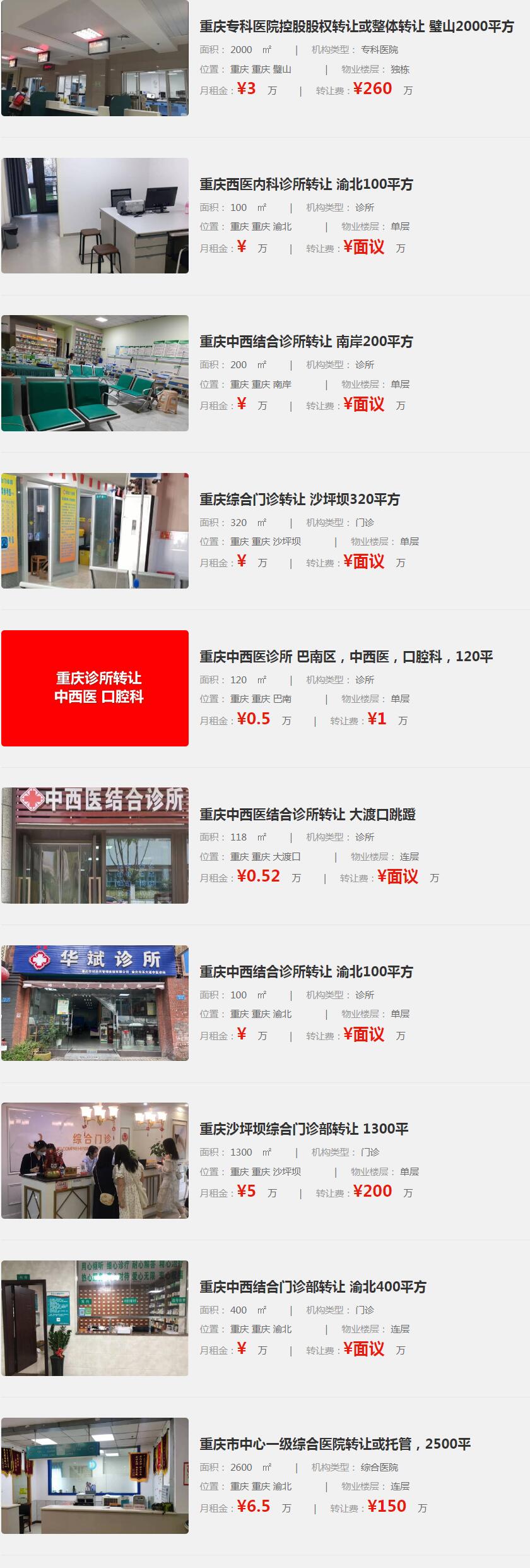Open 重庆中西结合诊所转让 渝北100平方 listing
The height and width of the screenshot is (1568, 530).
(x=306, y=972)
